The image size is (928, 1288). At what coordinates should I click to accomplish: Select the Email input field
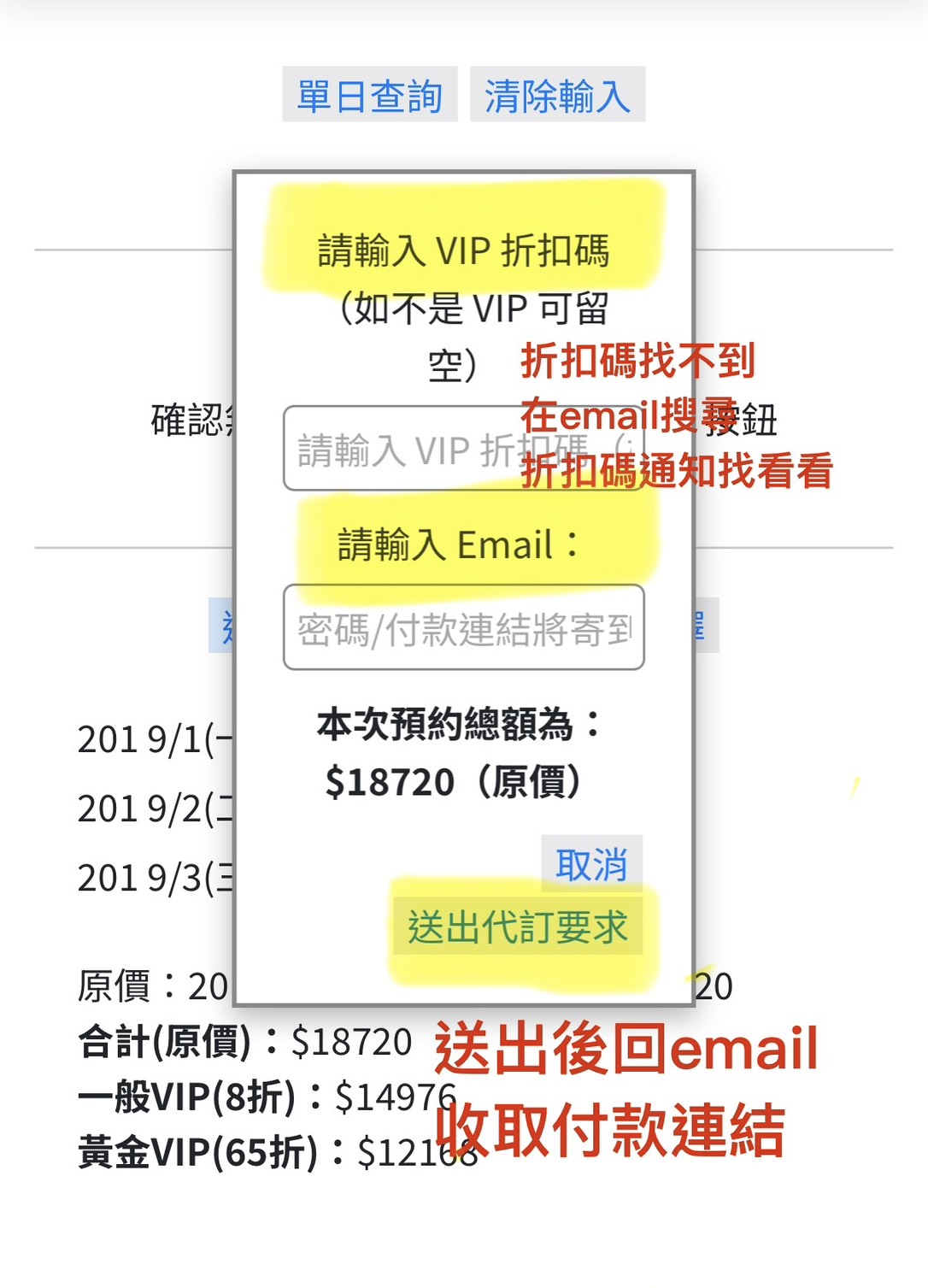[x=463, y=628]
